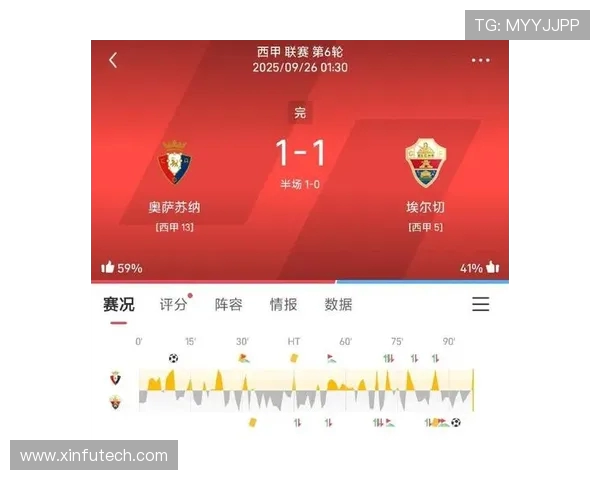Select the 赛况 tab
The width and height of the screenshot is (600, 480).
(x=118, y=304)
